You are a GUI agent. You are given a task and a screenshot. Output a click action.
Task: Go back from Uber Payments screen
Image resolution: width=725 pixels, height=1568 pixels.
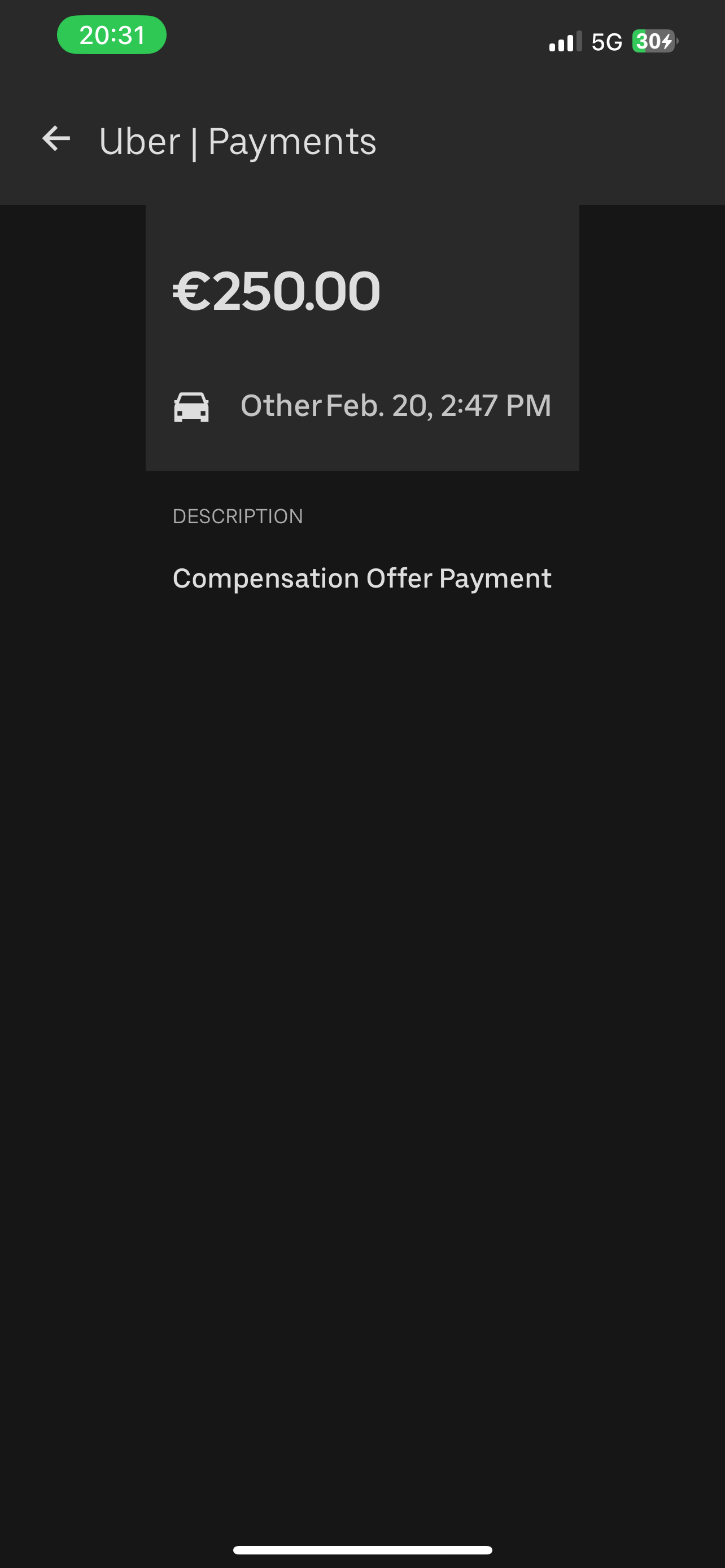(x=56, y=139)
